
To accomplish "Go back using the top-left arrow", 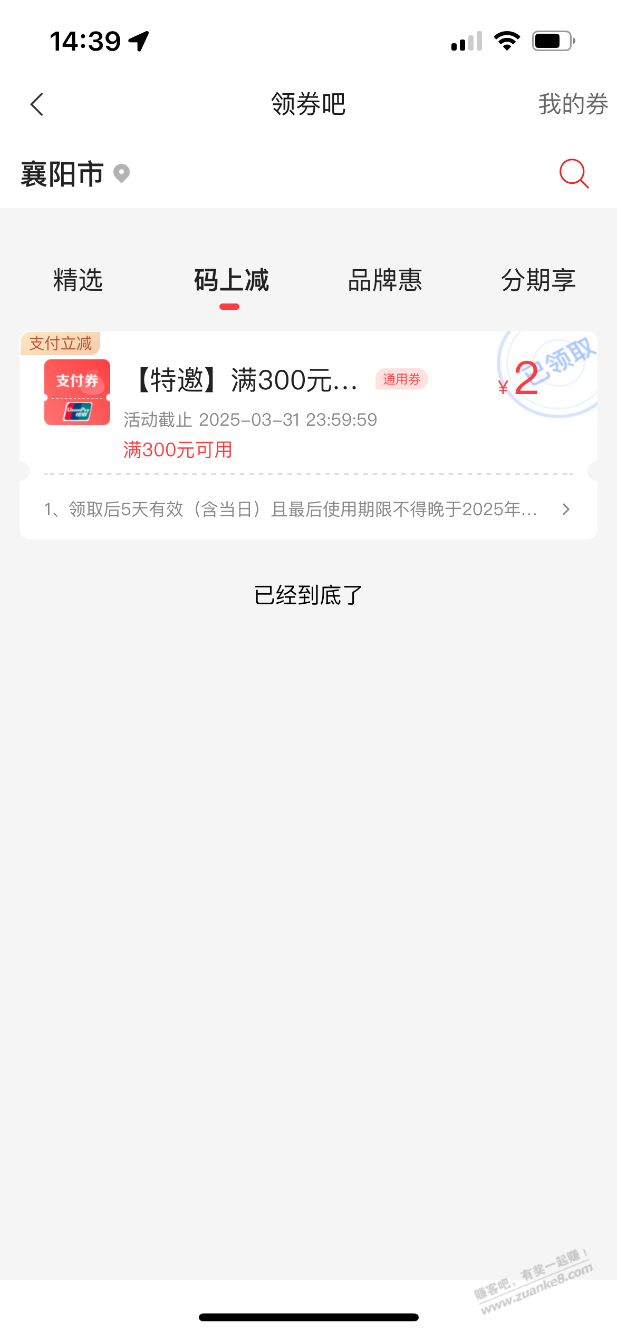I will click(37, 104).
